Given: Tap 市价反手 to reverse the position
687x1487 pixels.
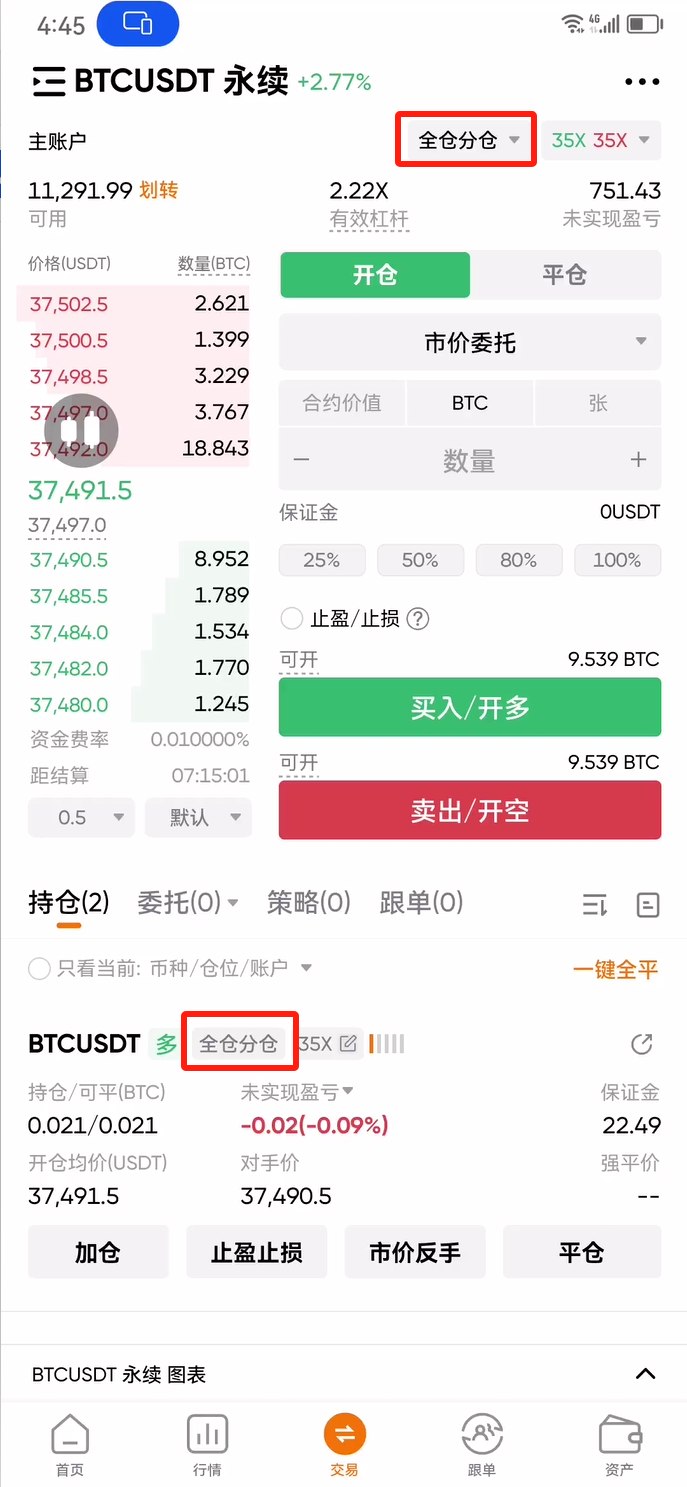Looking at the screenshot, I should point(415,1252).
